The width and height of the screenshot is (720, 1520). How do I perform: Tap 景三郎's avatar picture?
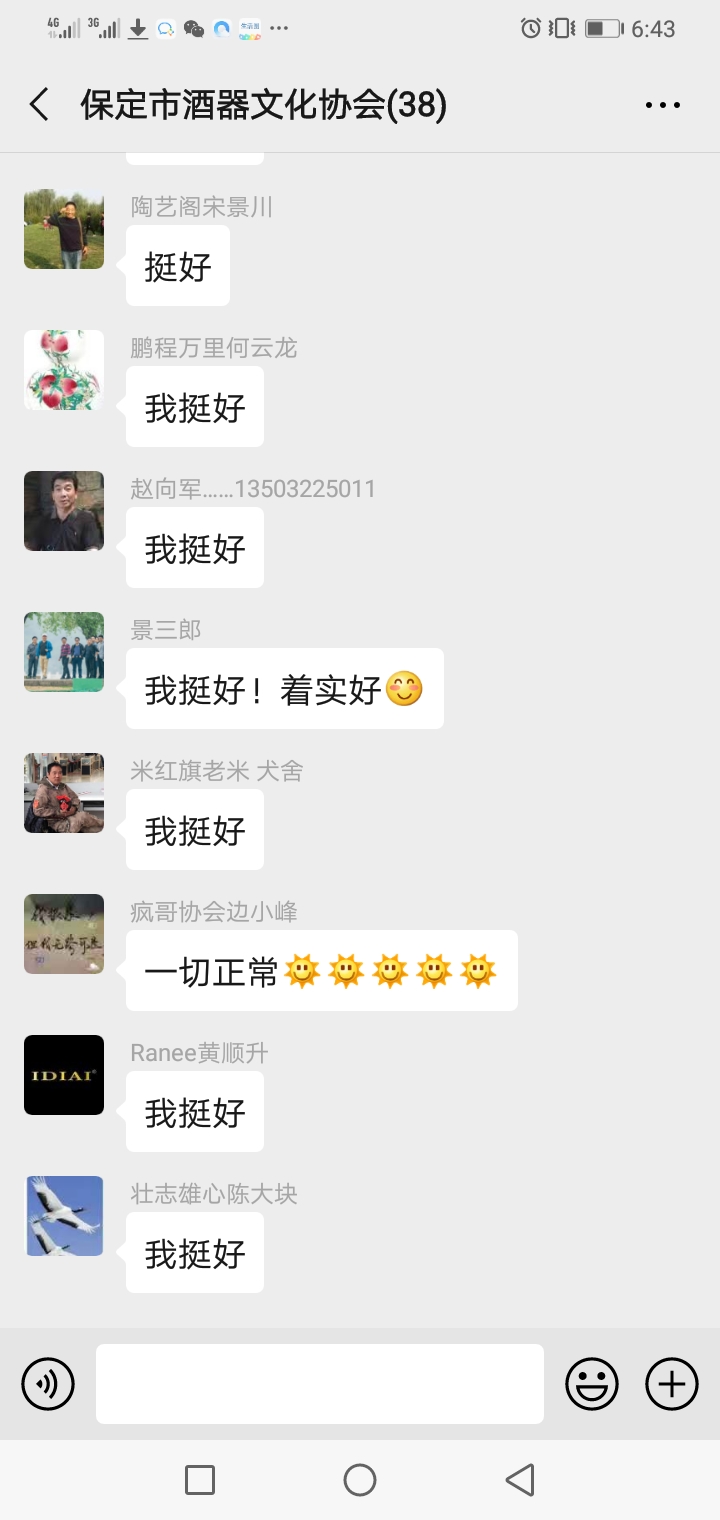pos(64,652)
